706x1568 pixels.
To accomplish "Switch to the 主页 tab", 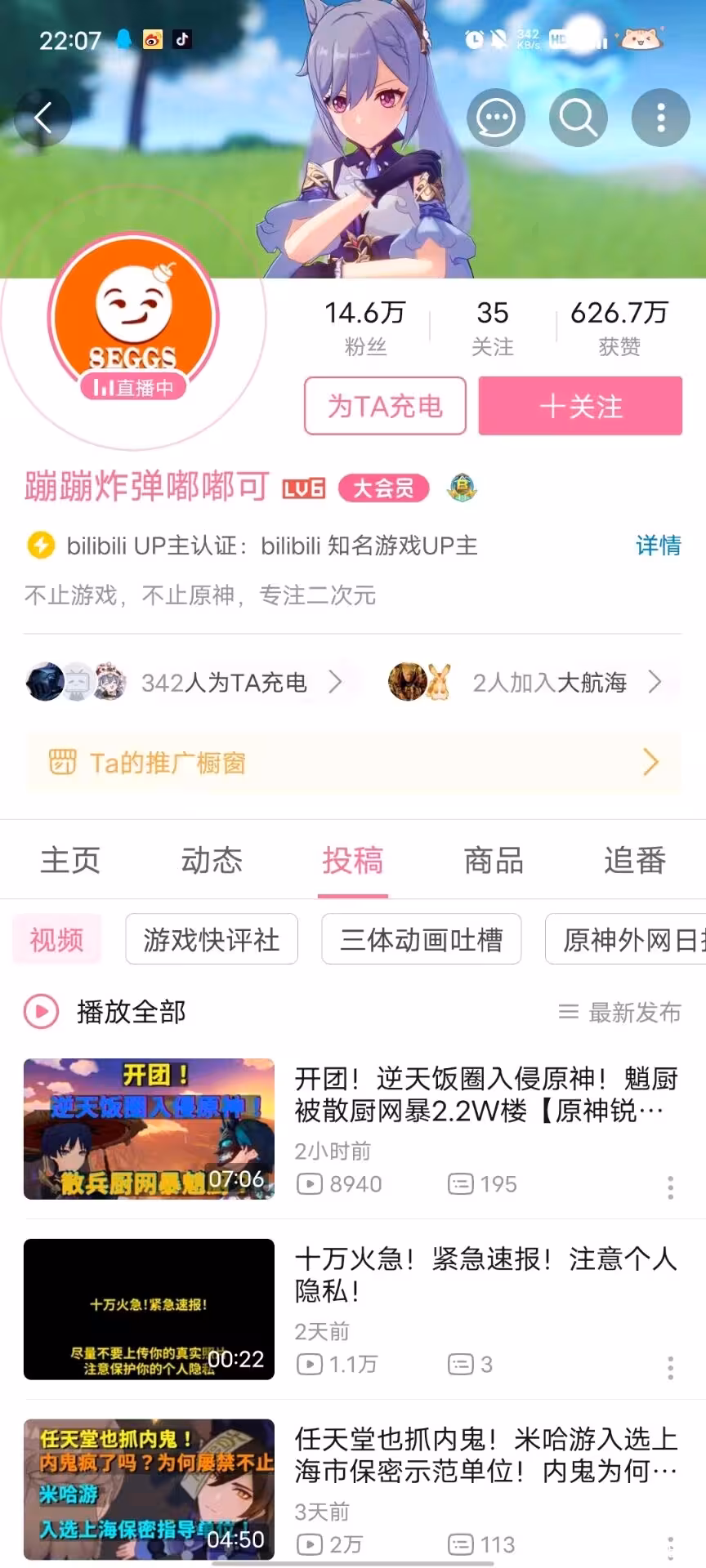I will (x=70, y=861).
